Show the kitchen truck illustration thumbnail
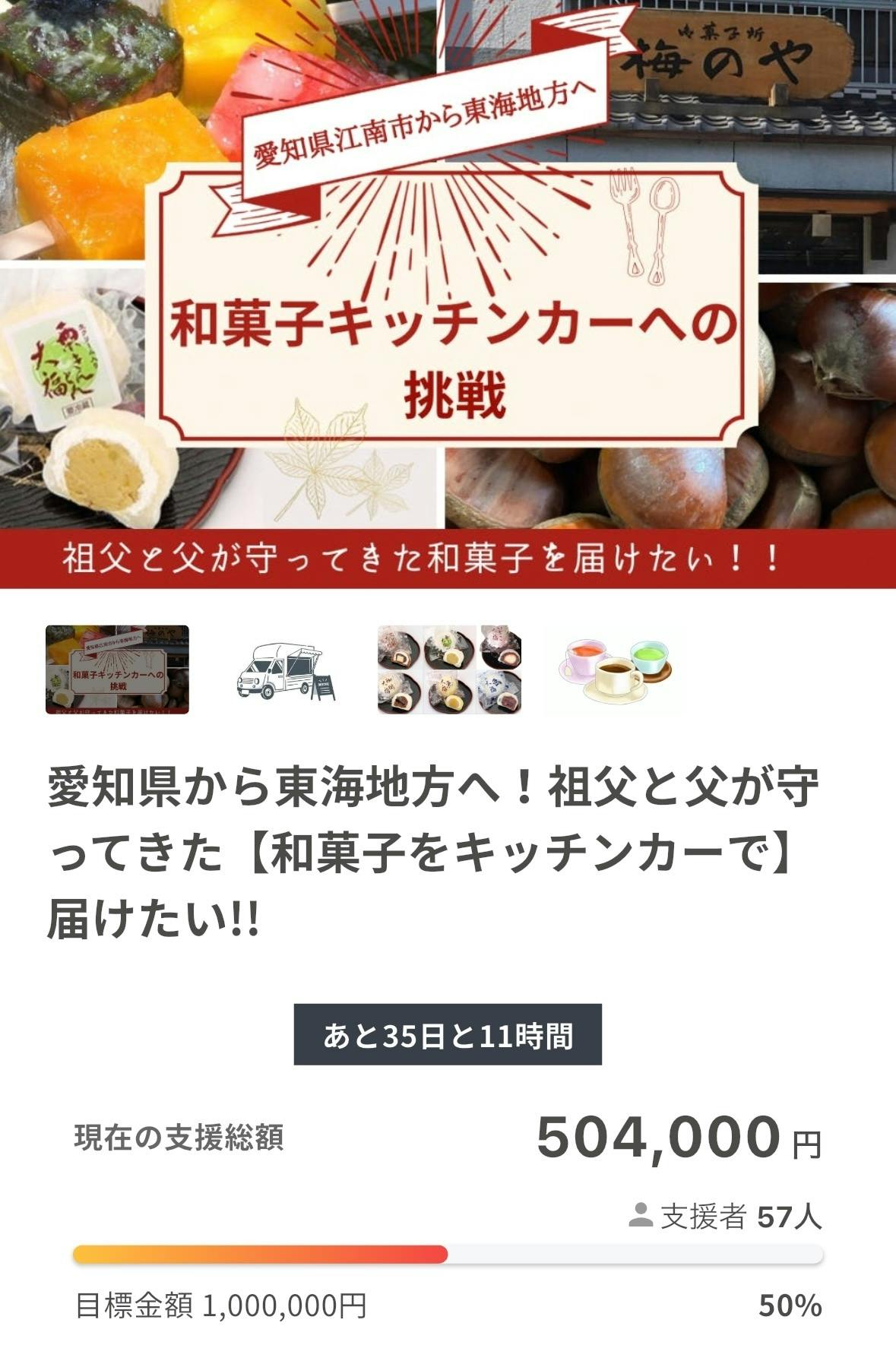896x1361 pixels. pyautogui.click(x=285, y=671)
